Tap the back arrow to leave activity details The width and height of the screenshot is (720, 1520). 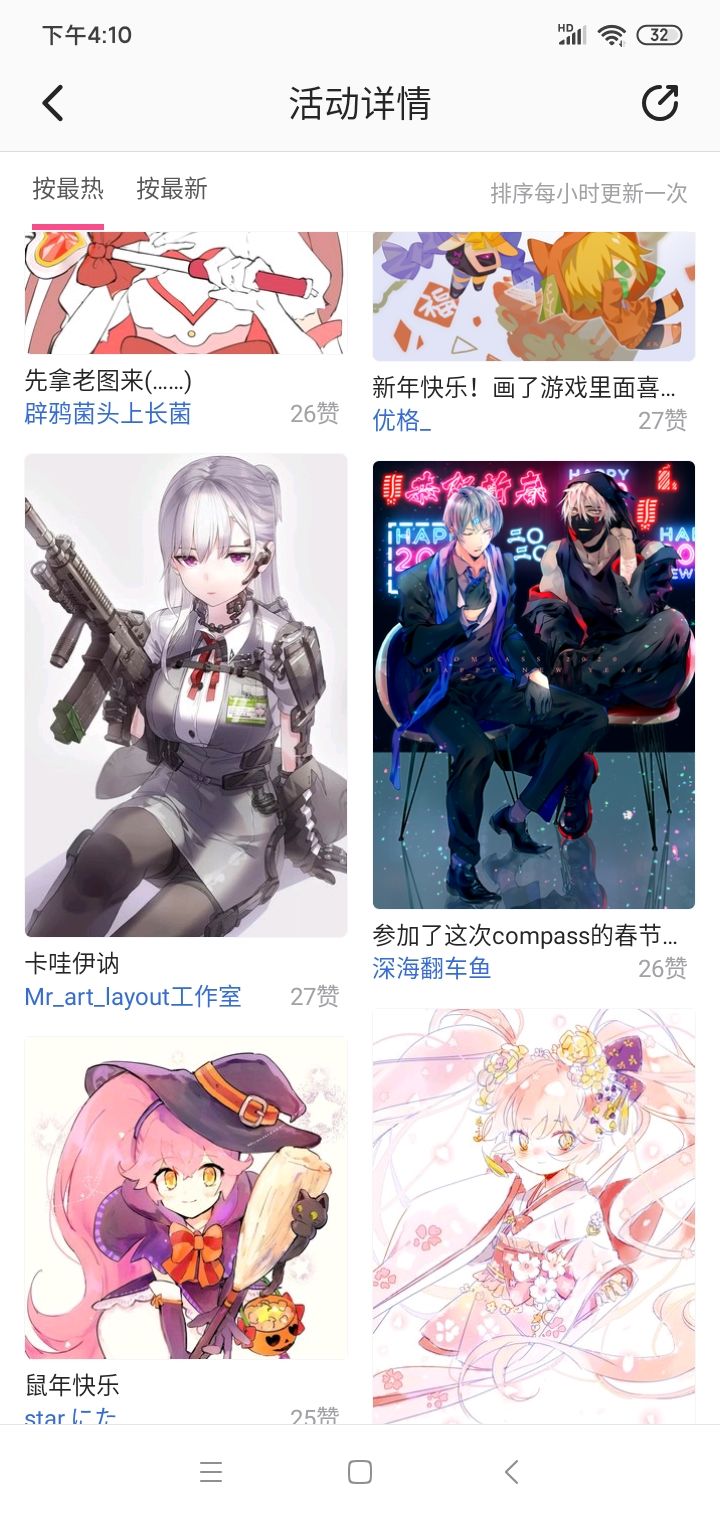54,103
